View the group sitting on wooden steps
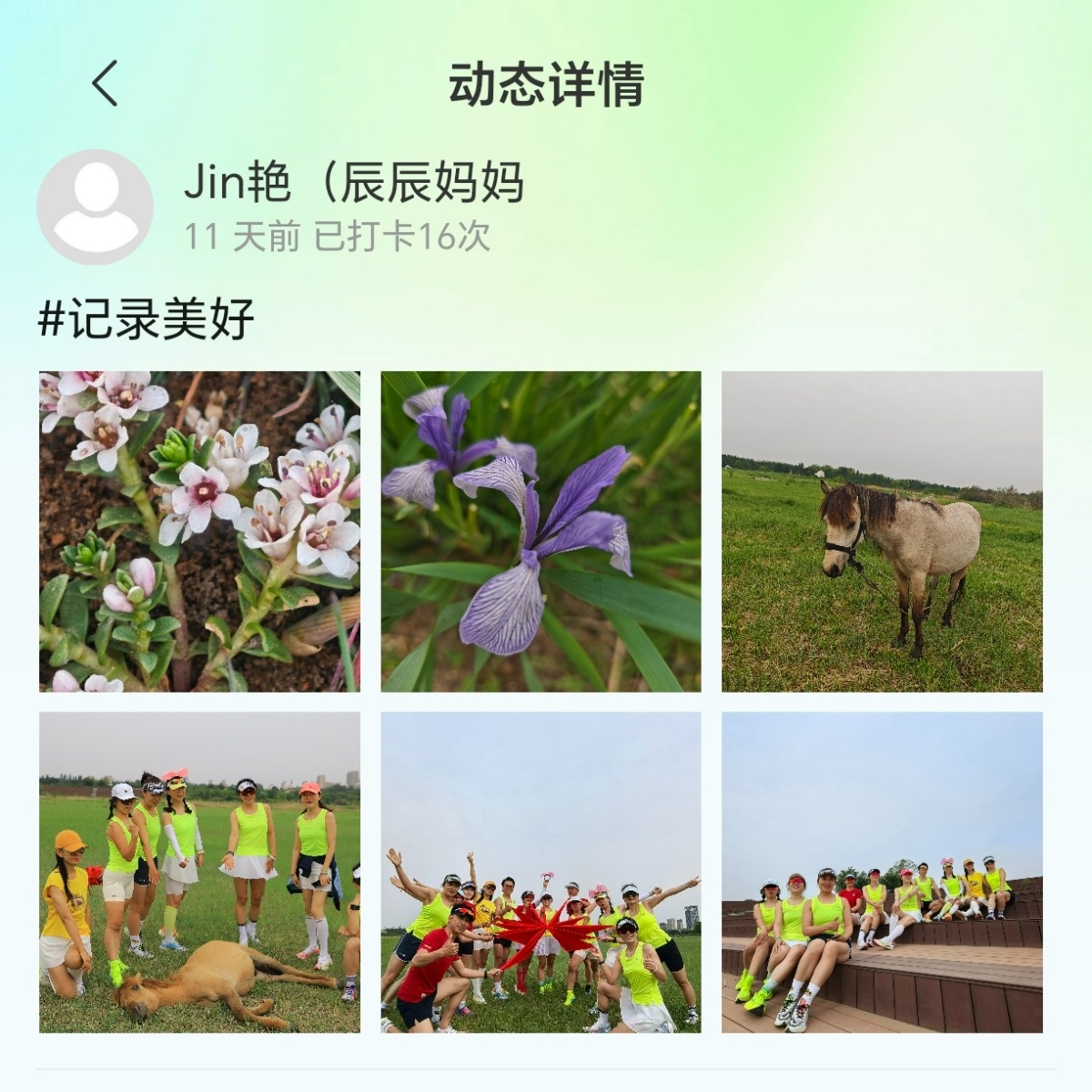The width and height of the screenshot is (1092, 1092). pyautogui.click(x=882, y=872)
